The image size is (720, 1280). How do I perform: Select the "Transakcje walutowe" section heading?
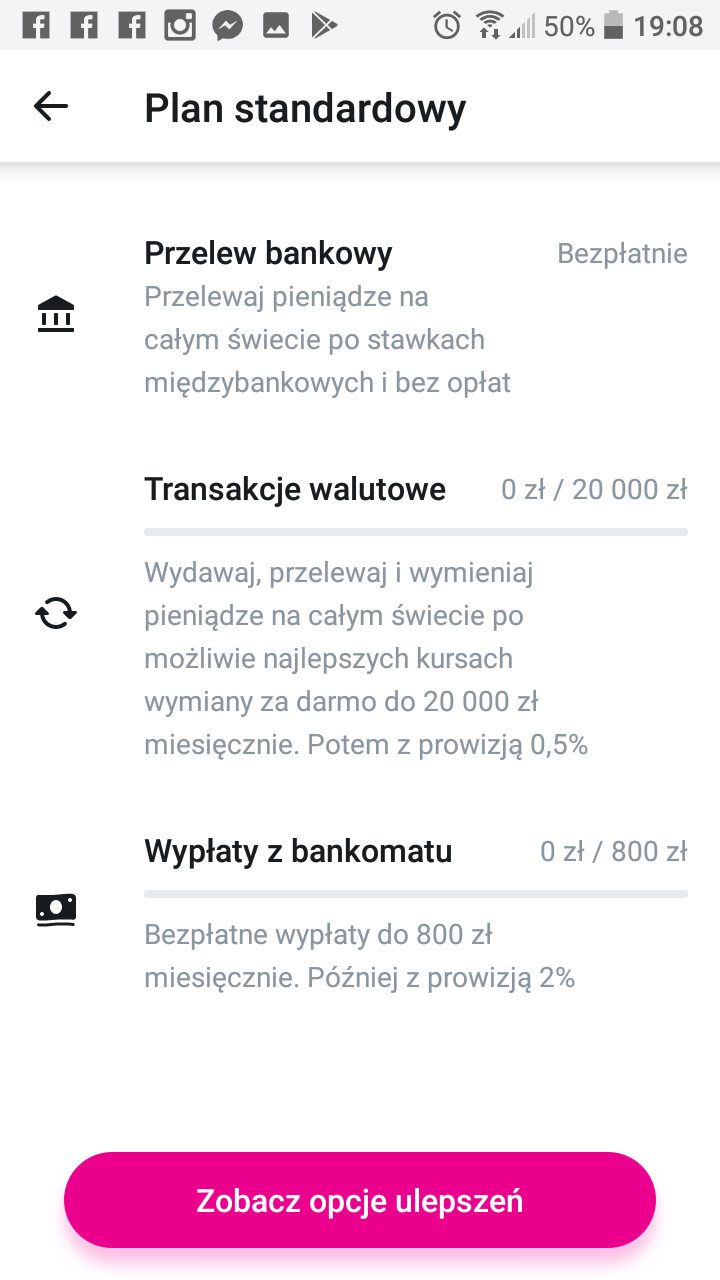295,489
